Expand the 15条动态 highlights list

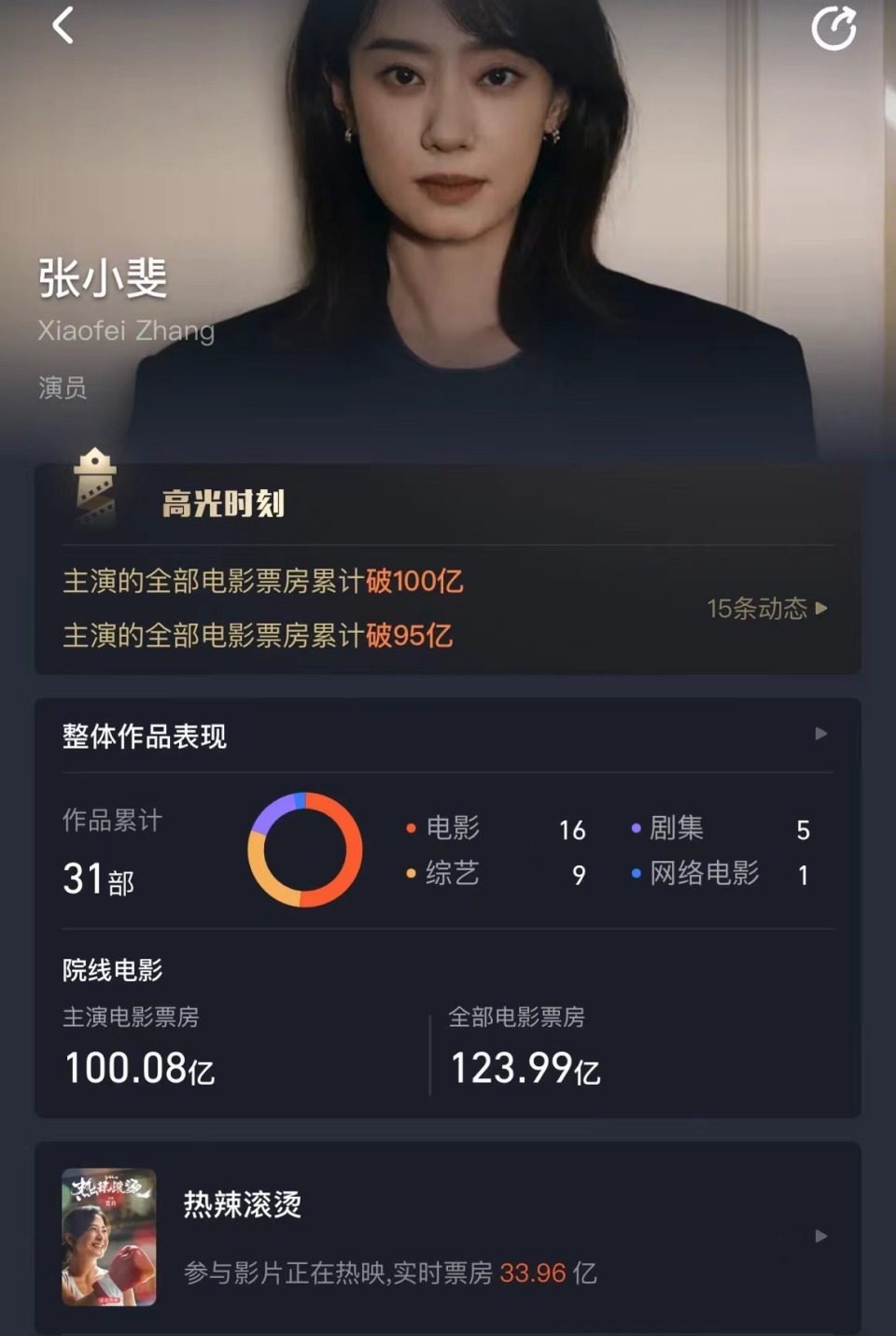(765, 609)
